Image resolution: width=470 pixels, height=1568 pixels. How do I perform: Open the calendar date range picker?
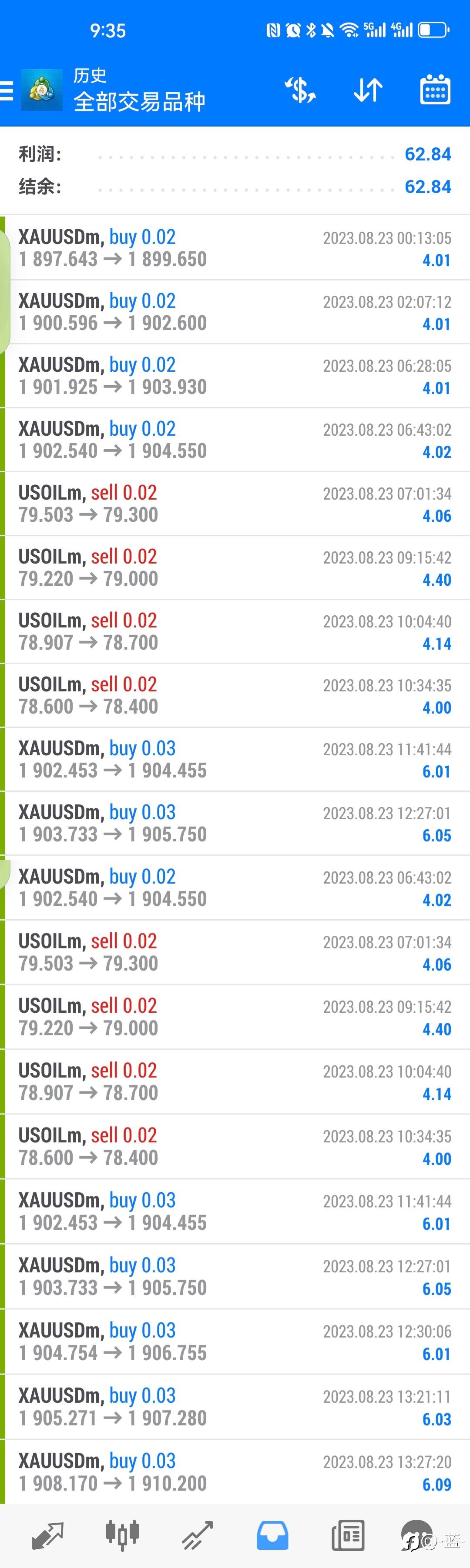pos(435,91)
